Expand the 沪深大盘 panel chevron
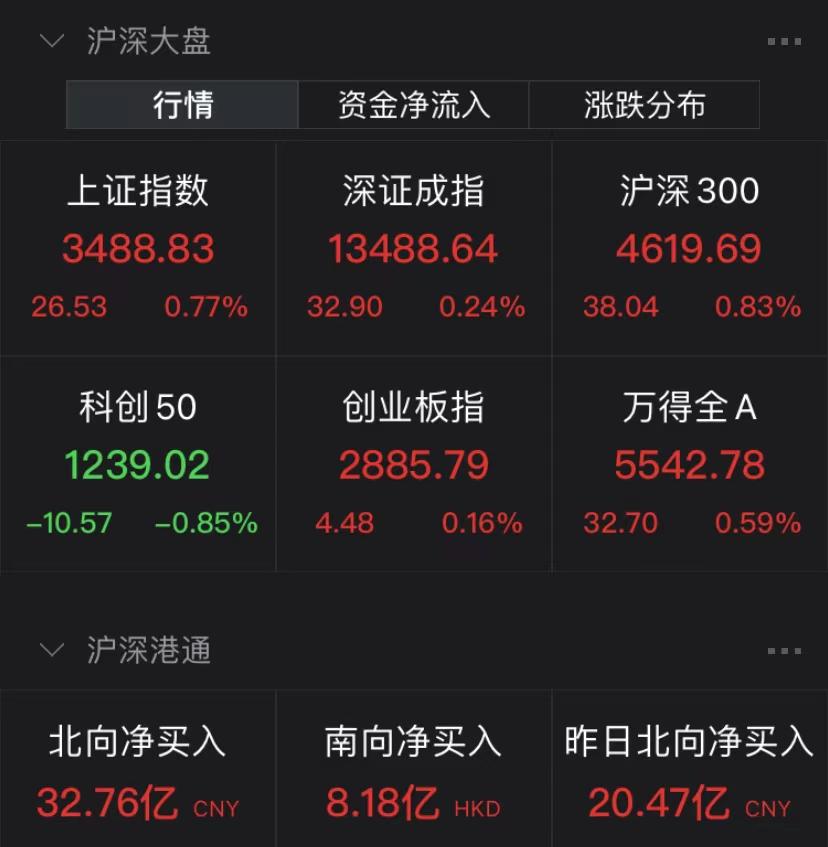828x847 pixels. click(x=52, y=41)
